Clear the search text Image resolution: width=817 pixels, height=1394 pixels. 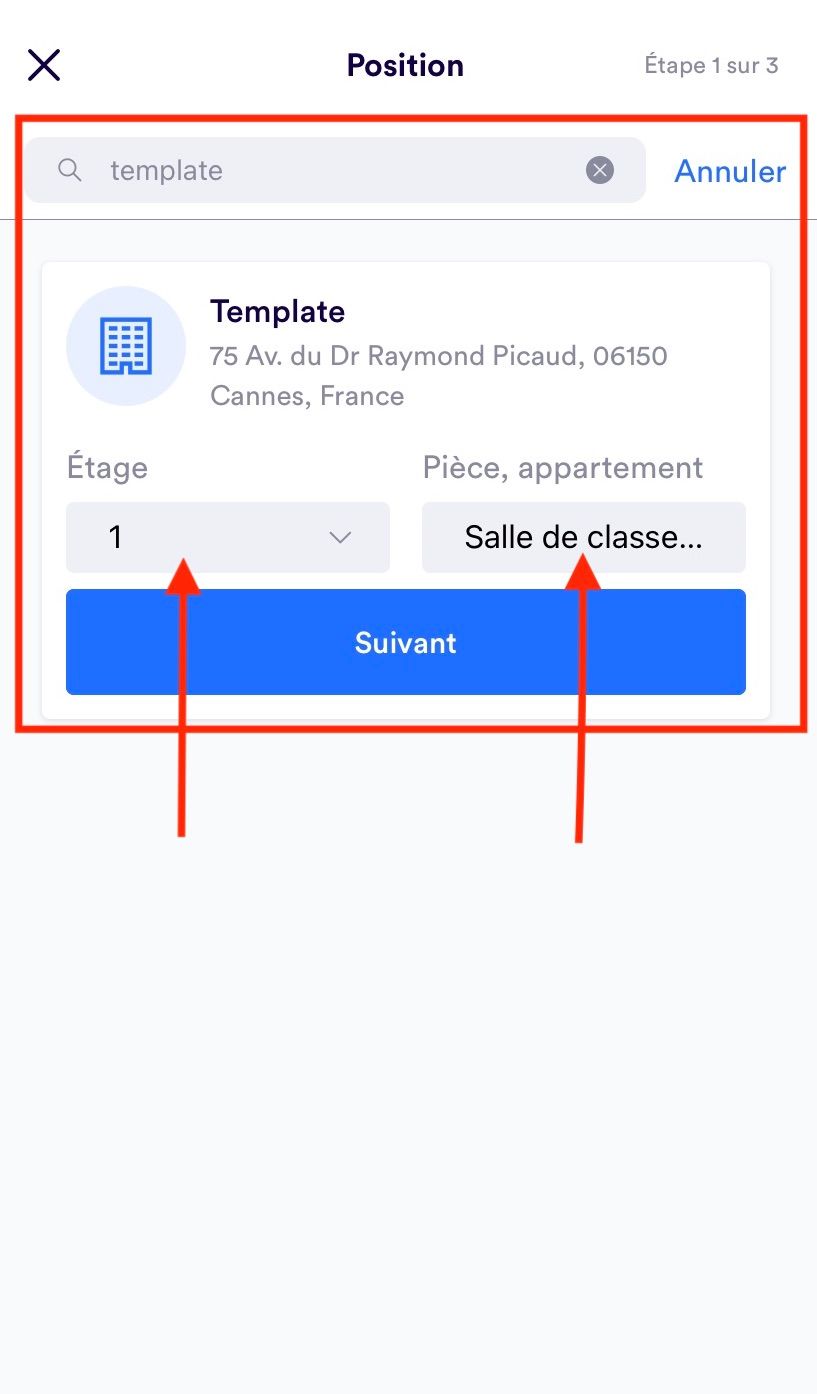pyautogui.click(x=599, y=171)
